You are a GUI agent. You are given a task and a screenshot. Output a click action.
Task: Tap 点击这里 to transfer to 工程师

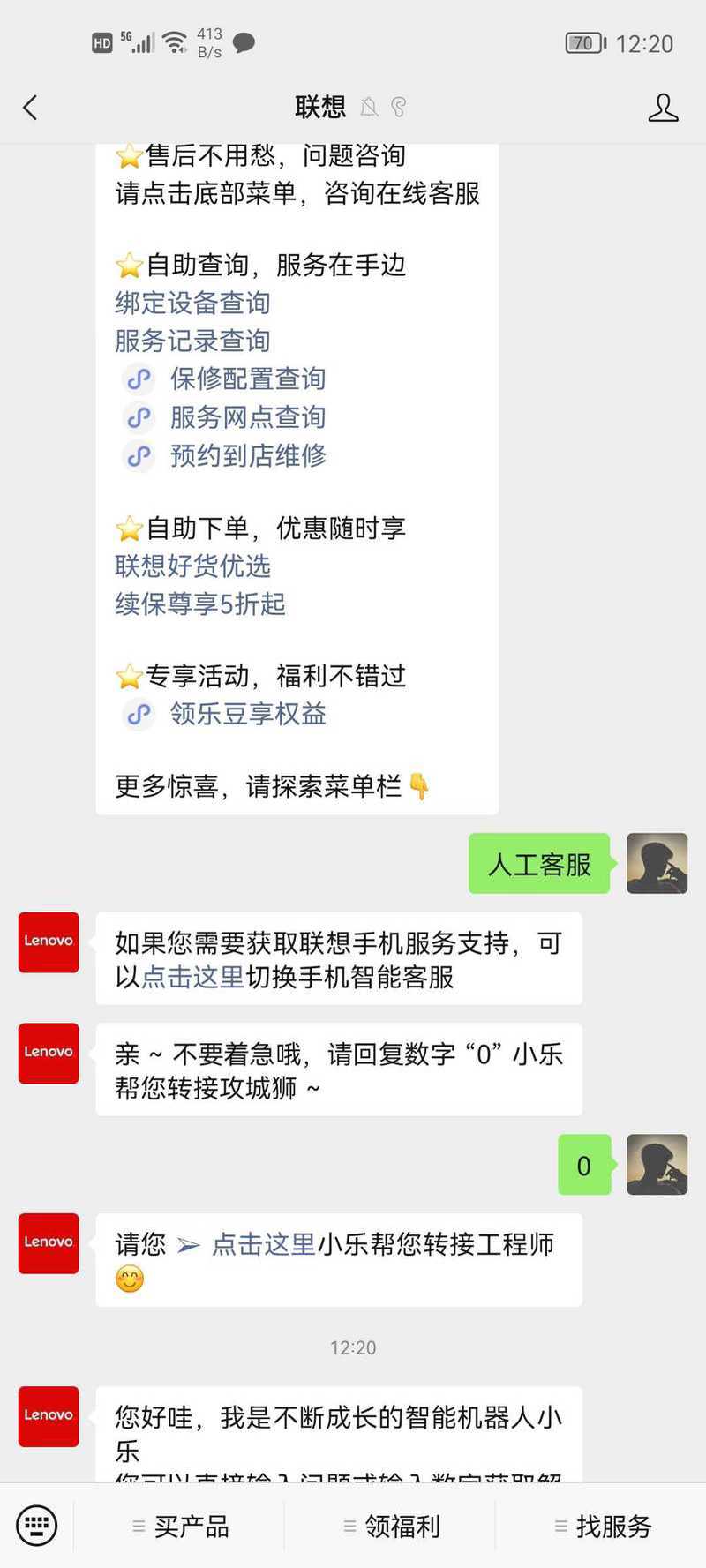coord(263,1244)
